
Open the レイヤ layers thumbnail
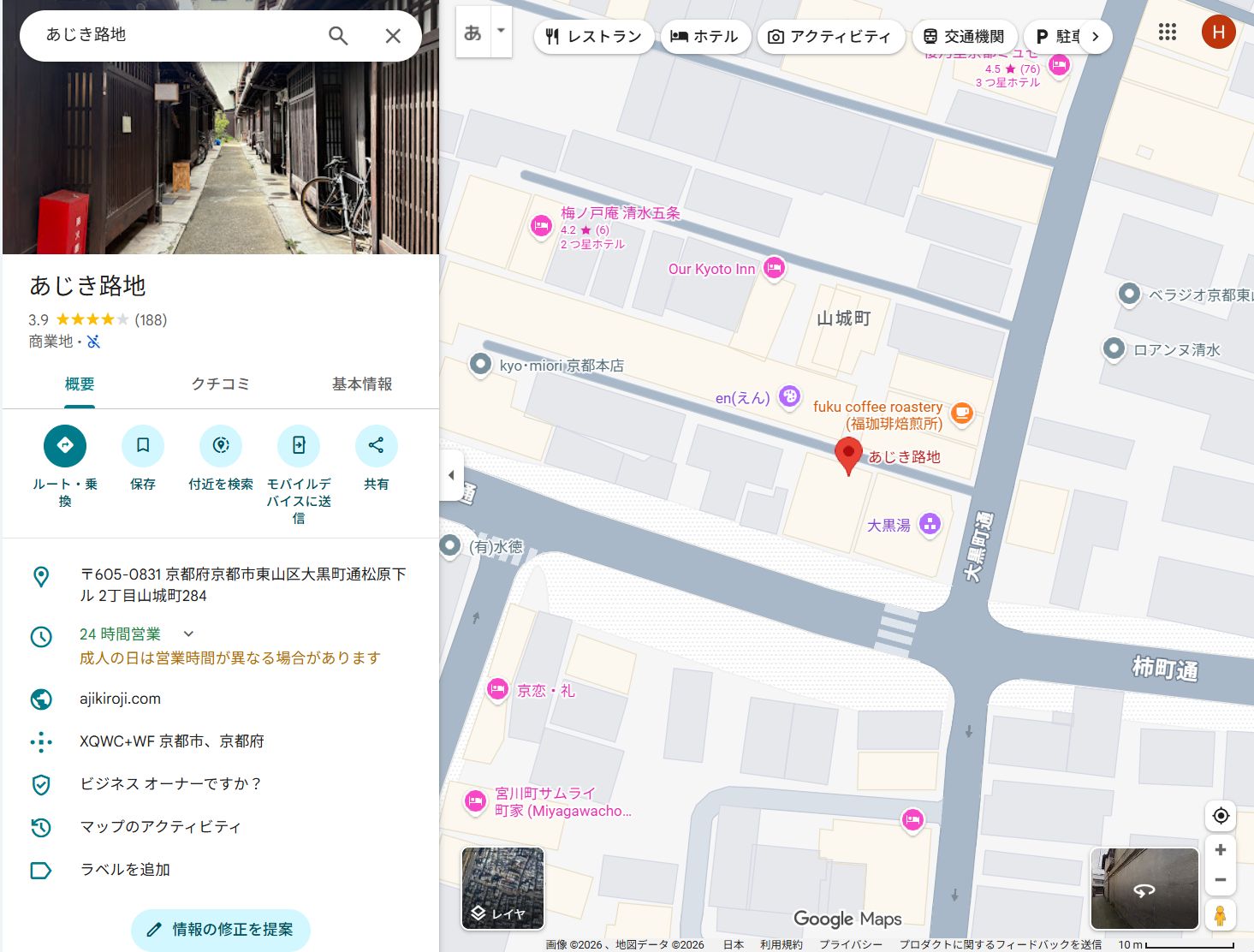(502, 888)
